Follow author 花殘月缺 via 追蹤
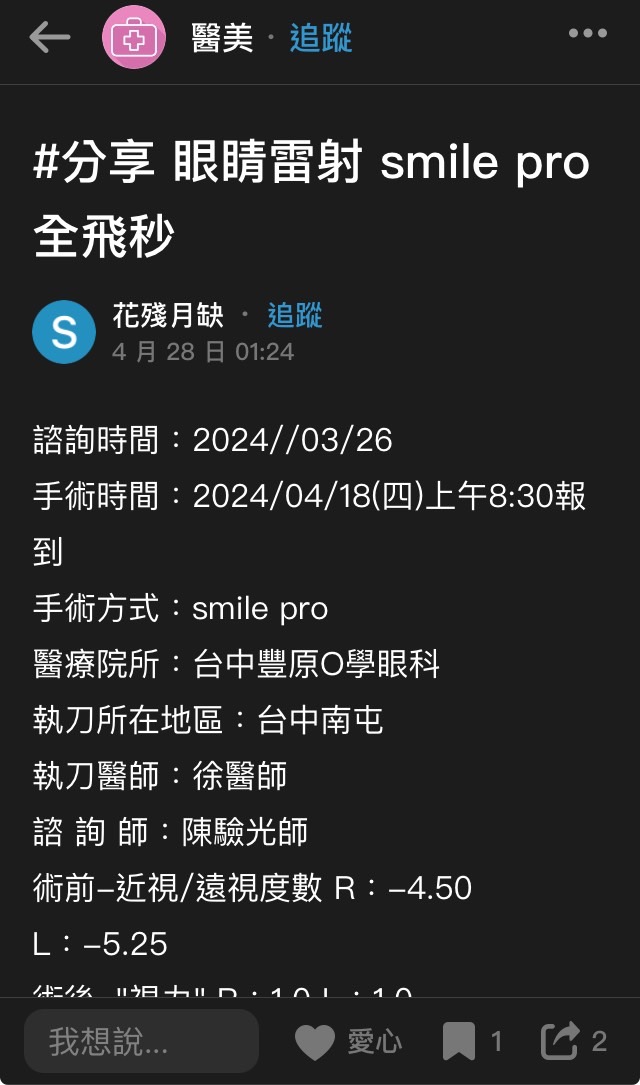The image size is (640, 1085). point(295,315)
